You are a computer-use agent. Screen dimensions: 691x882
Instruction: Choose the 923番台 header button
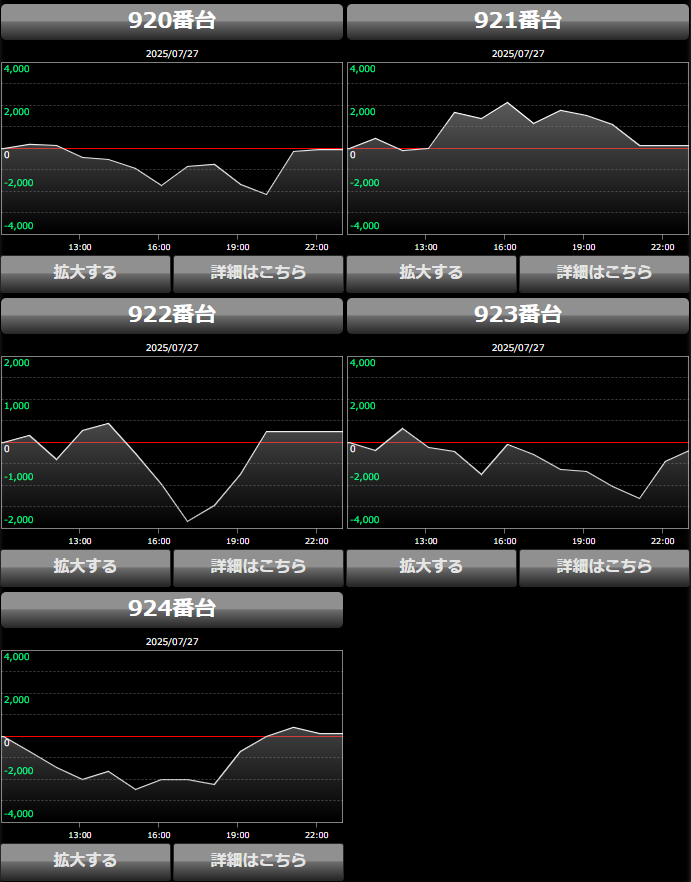(x=518, y=315)
